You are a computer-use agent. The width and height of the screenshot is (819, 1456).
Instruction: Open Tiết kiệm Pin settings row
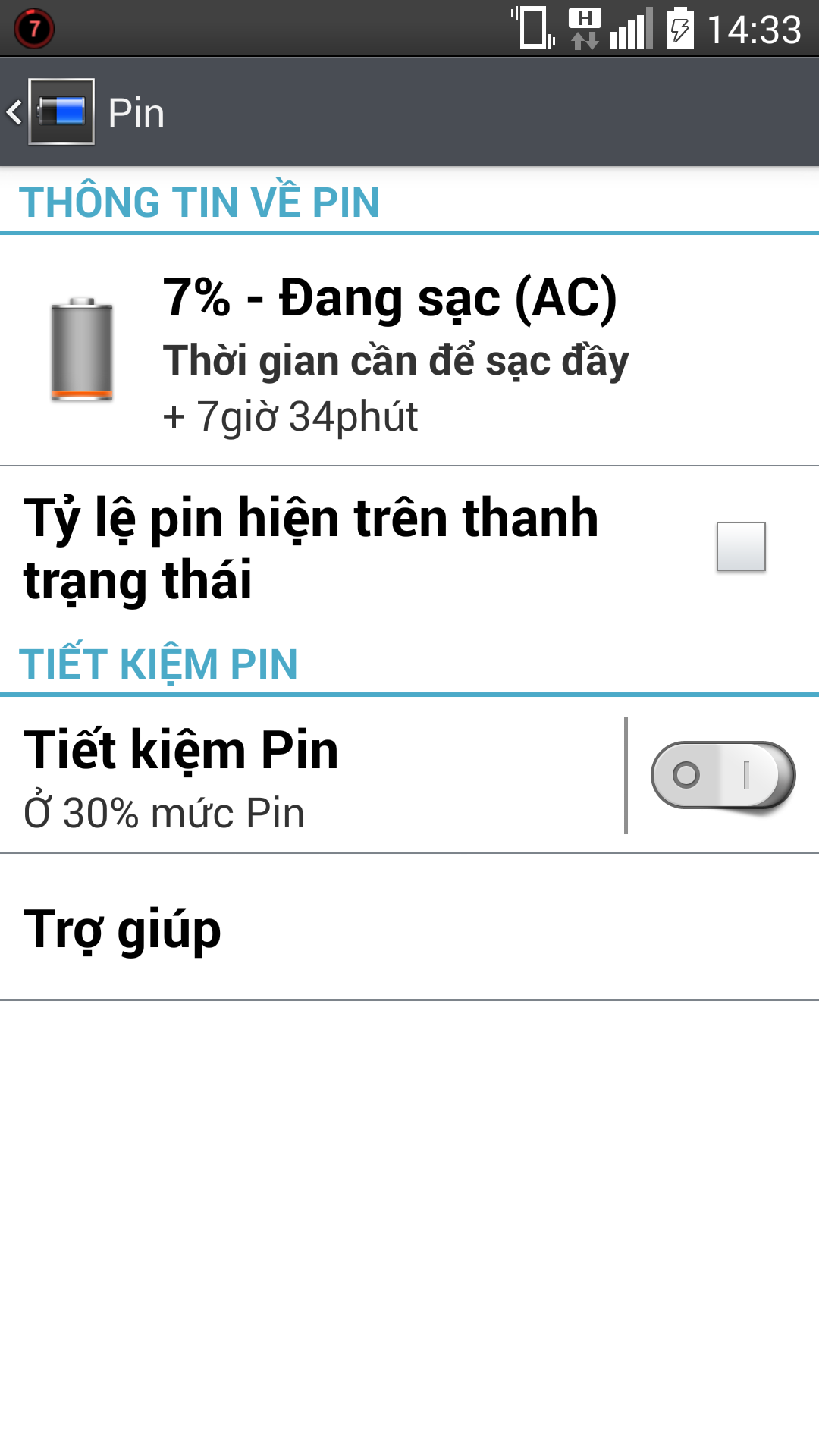pyautogui.click(x=312, y=776)
